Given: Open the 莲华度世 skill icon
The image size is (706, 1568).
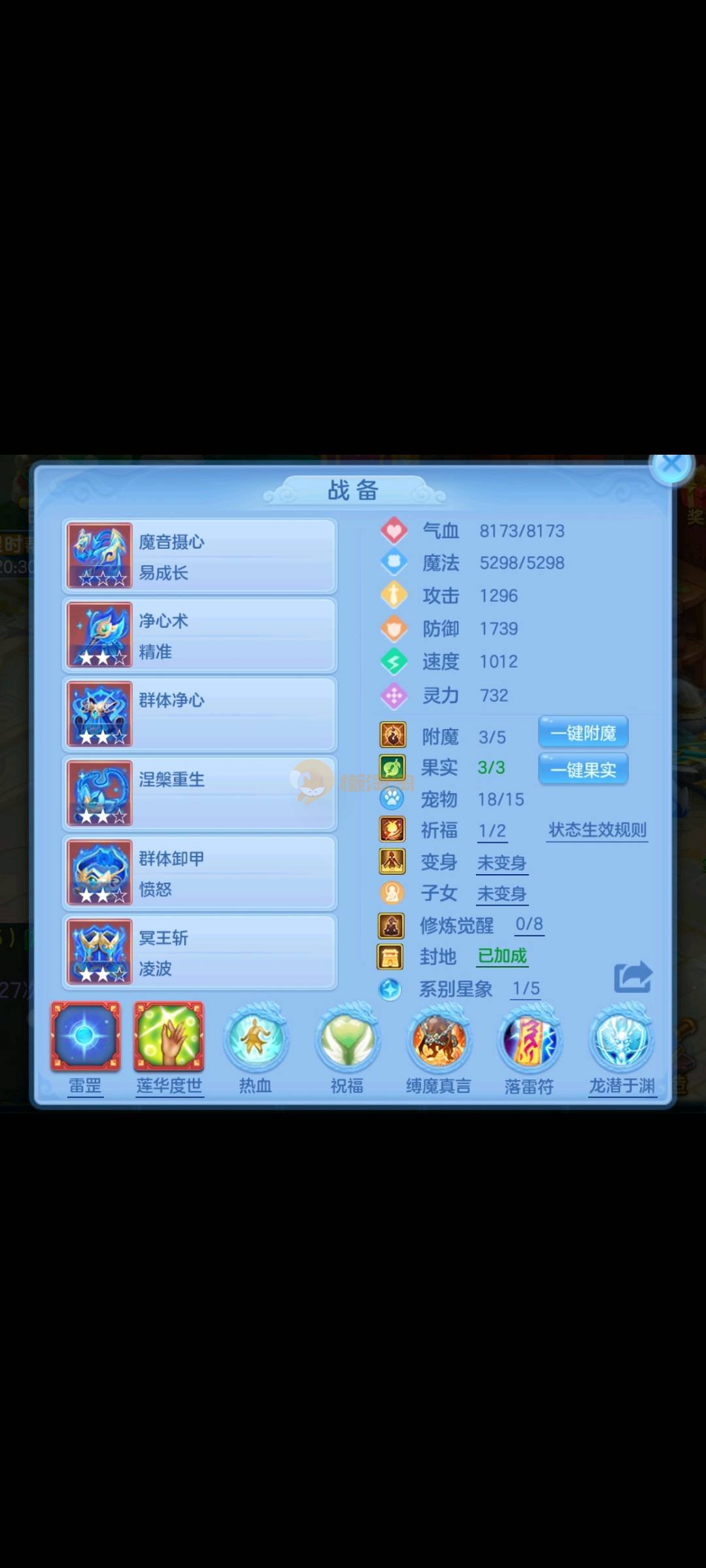Looking at the screenshot, I should 169,1037.
